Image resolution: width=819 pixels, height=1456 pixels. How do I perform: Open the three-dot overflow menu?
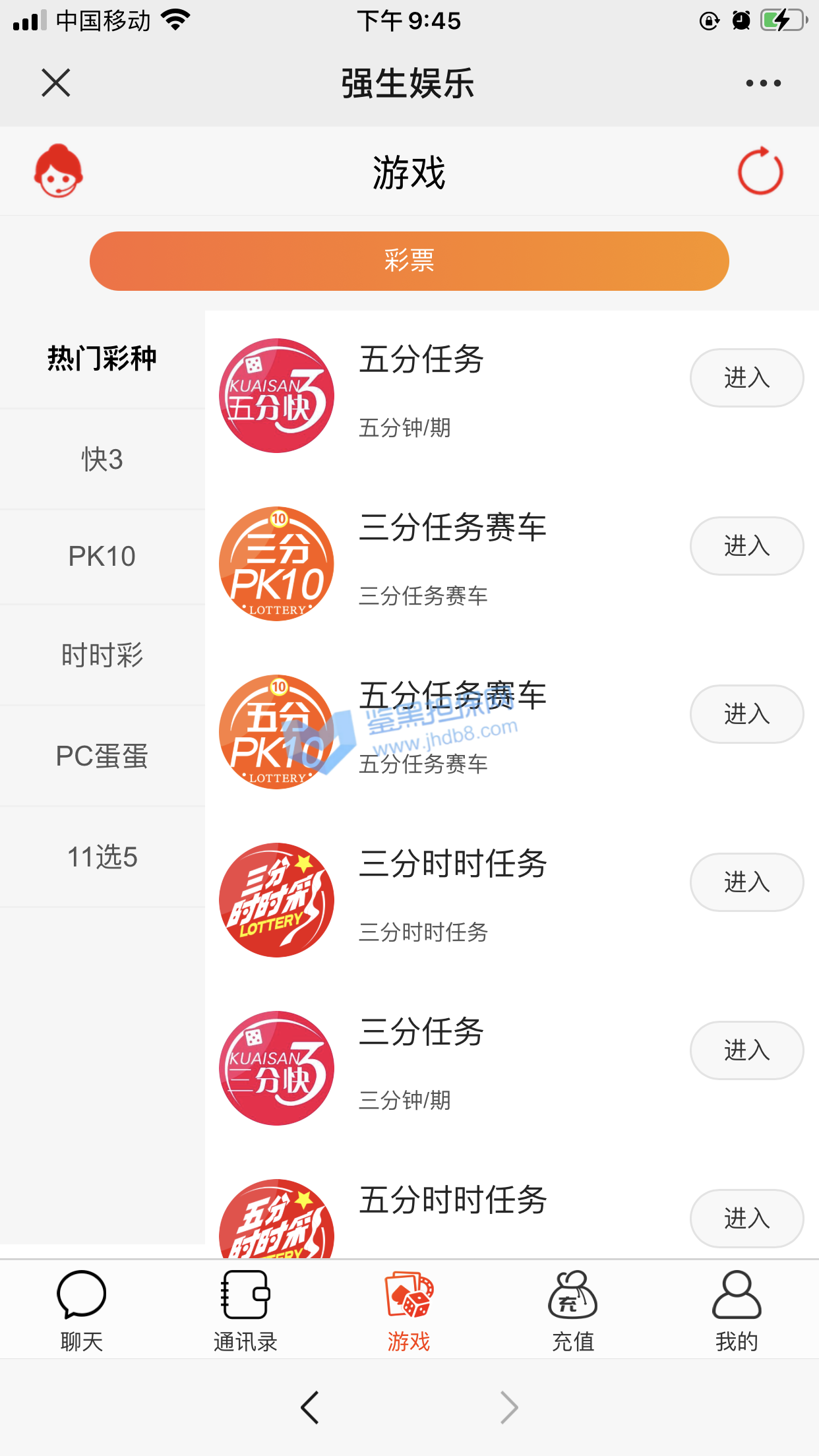click(x=763, y=83)
